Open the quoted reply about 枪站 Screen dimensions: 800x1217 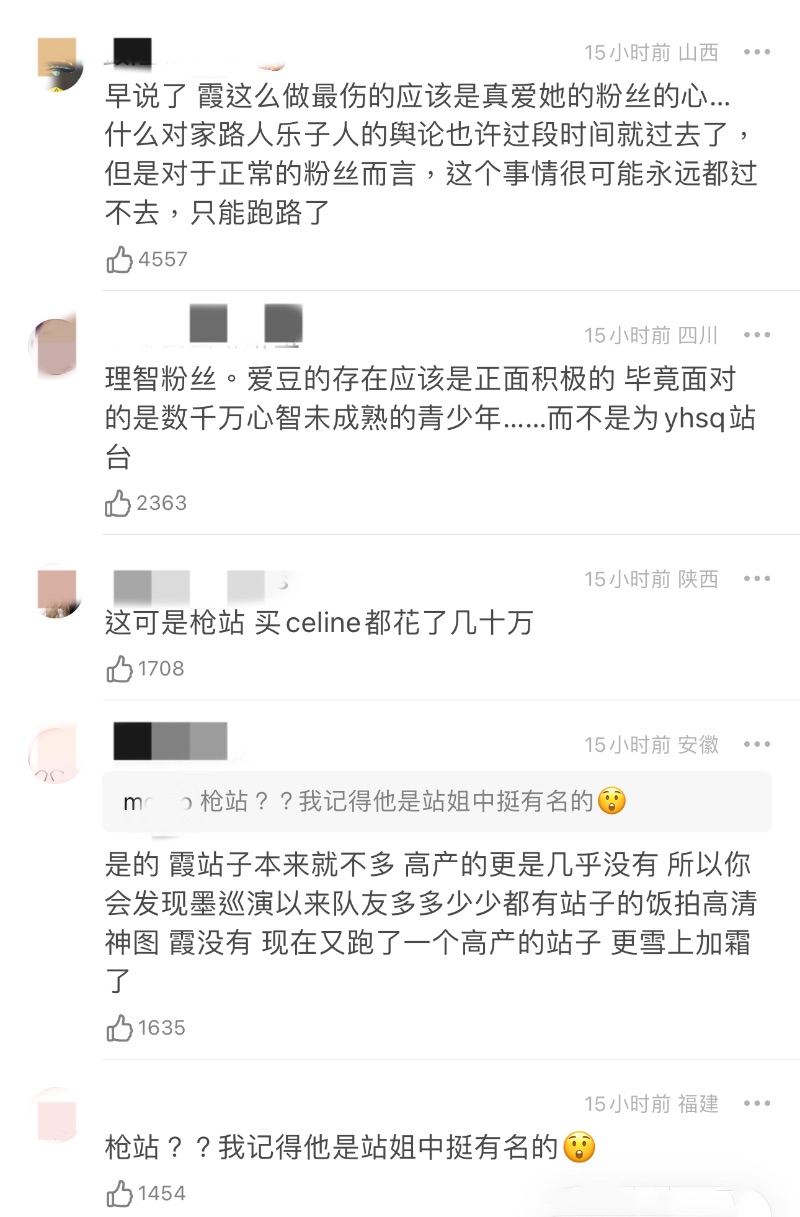point(436,802)
